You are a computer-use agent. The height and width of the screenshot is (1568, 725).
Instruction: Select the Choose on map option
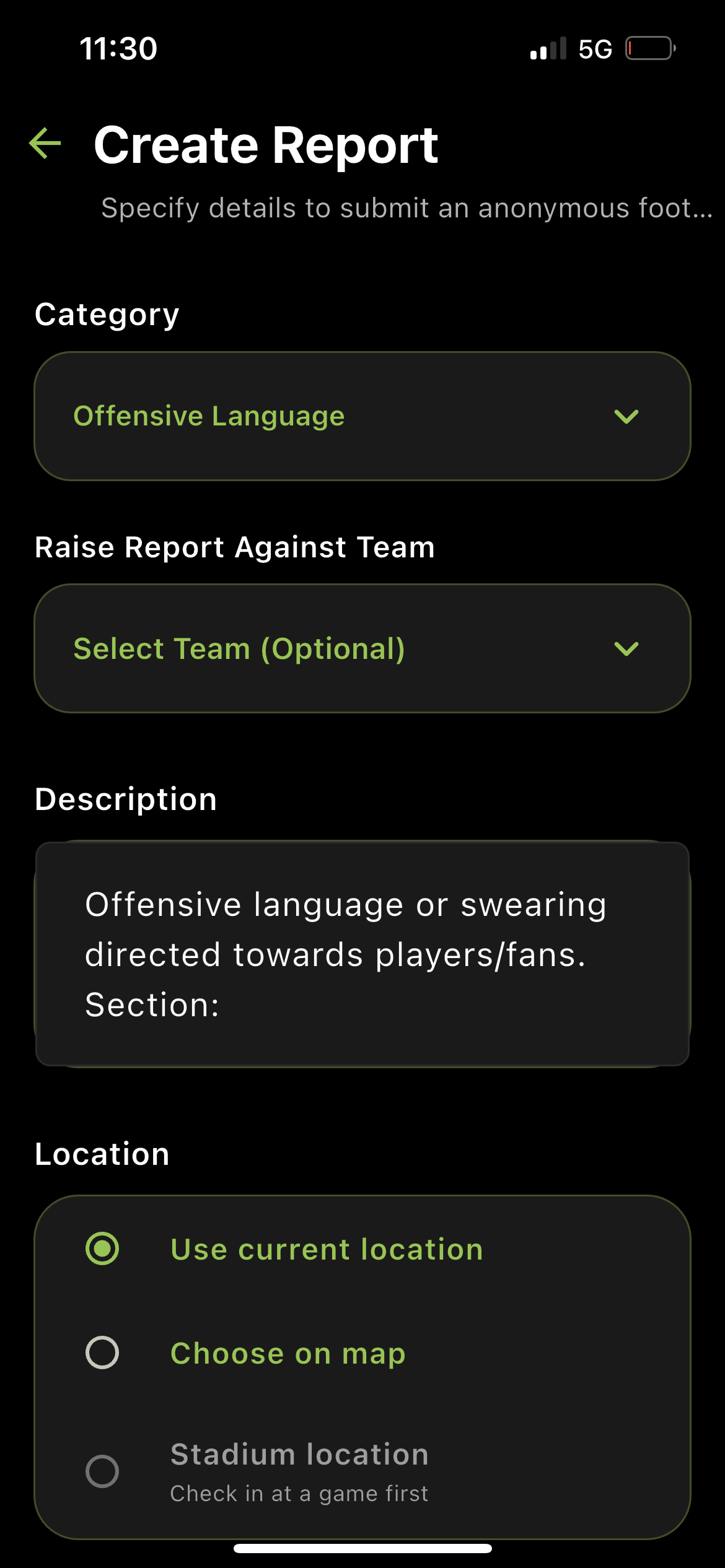point(103,1352)
